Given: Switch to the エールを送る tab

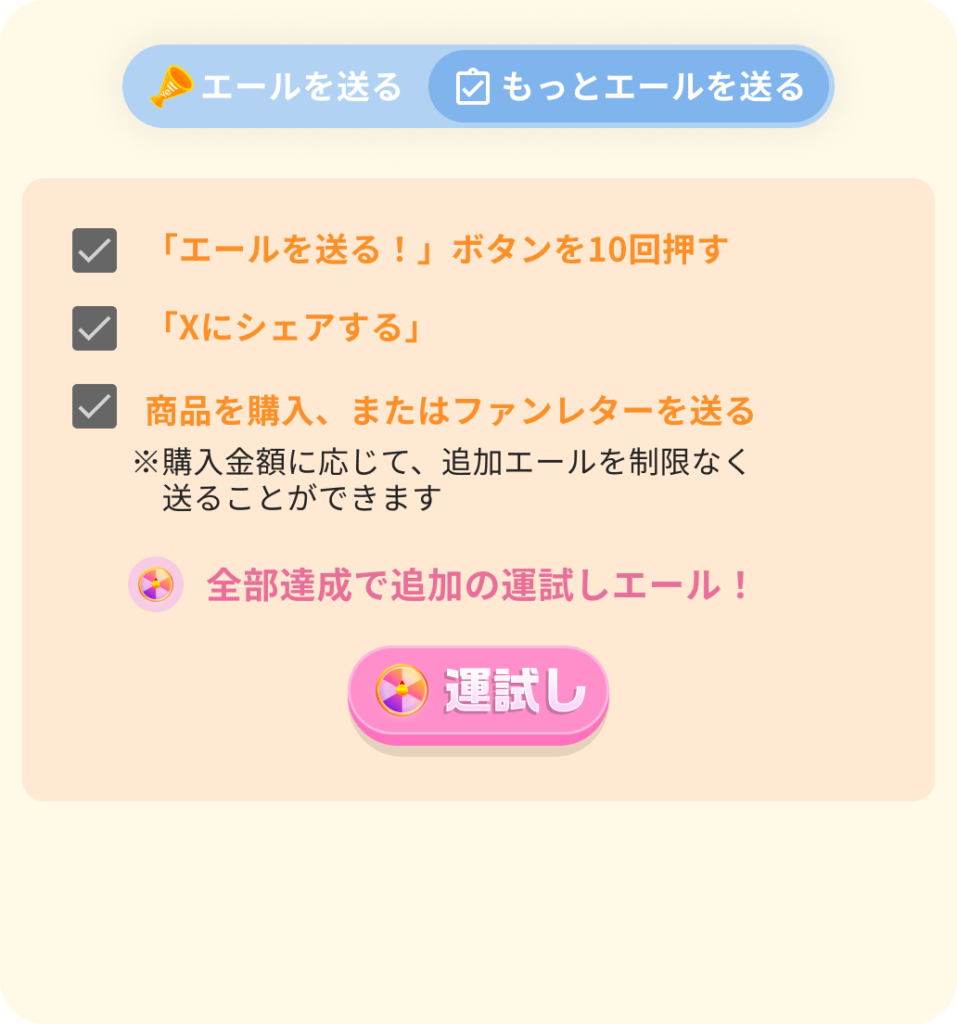Looking at the screenshot, I should coord(277,87).
